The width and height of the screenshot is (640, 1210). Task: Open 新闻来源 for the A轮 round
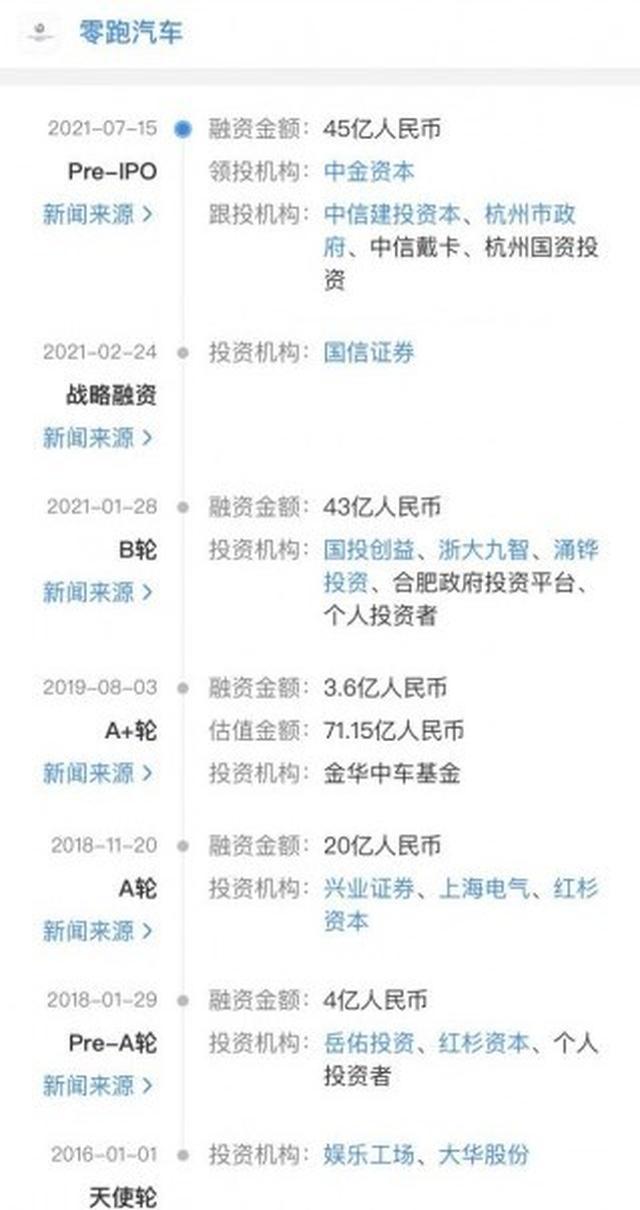coord(98,931)
